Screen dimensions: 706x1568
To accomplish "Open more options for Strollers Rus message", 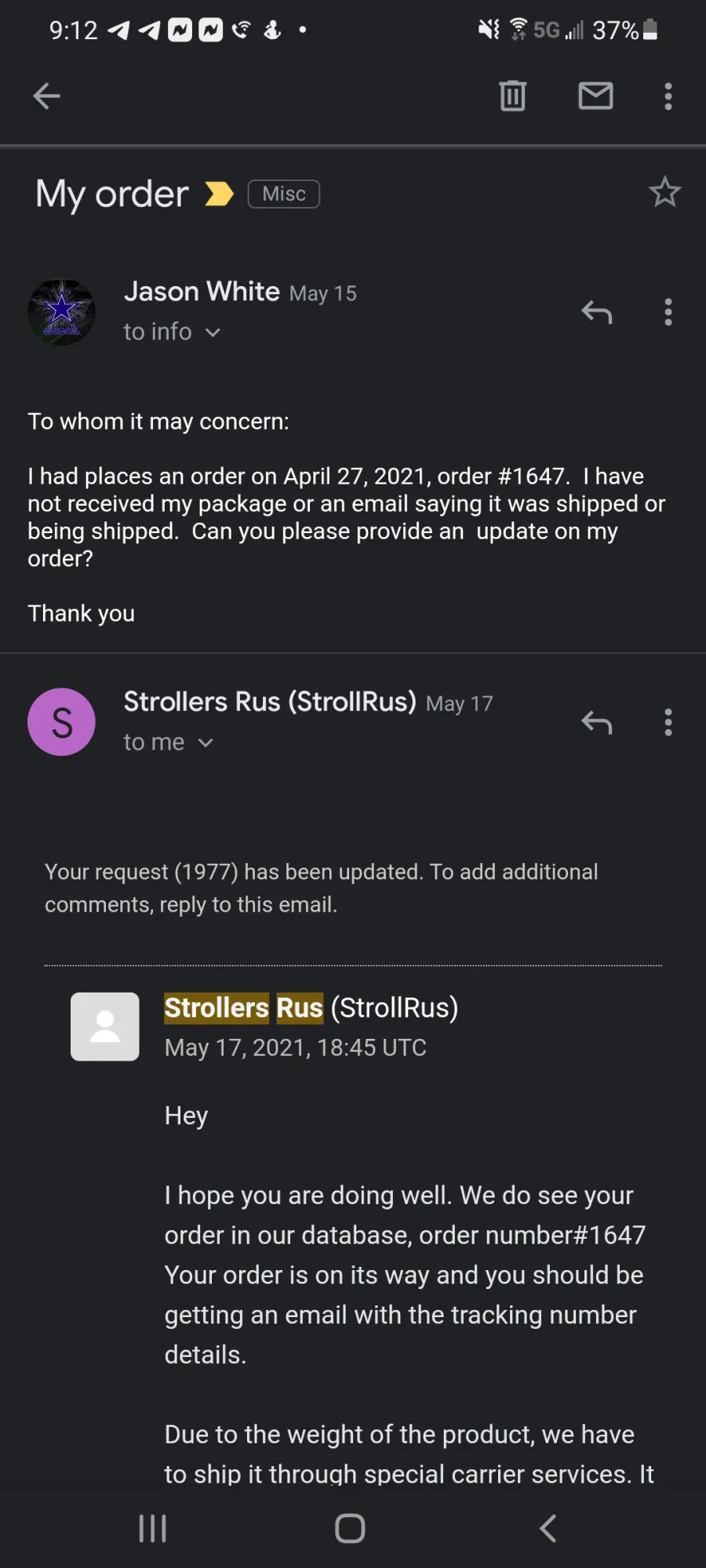I will click(668, 722).
